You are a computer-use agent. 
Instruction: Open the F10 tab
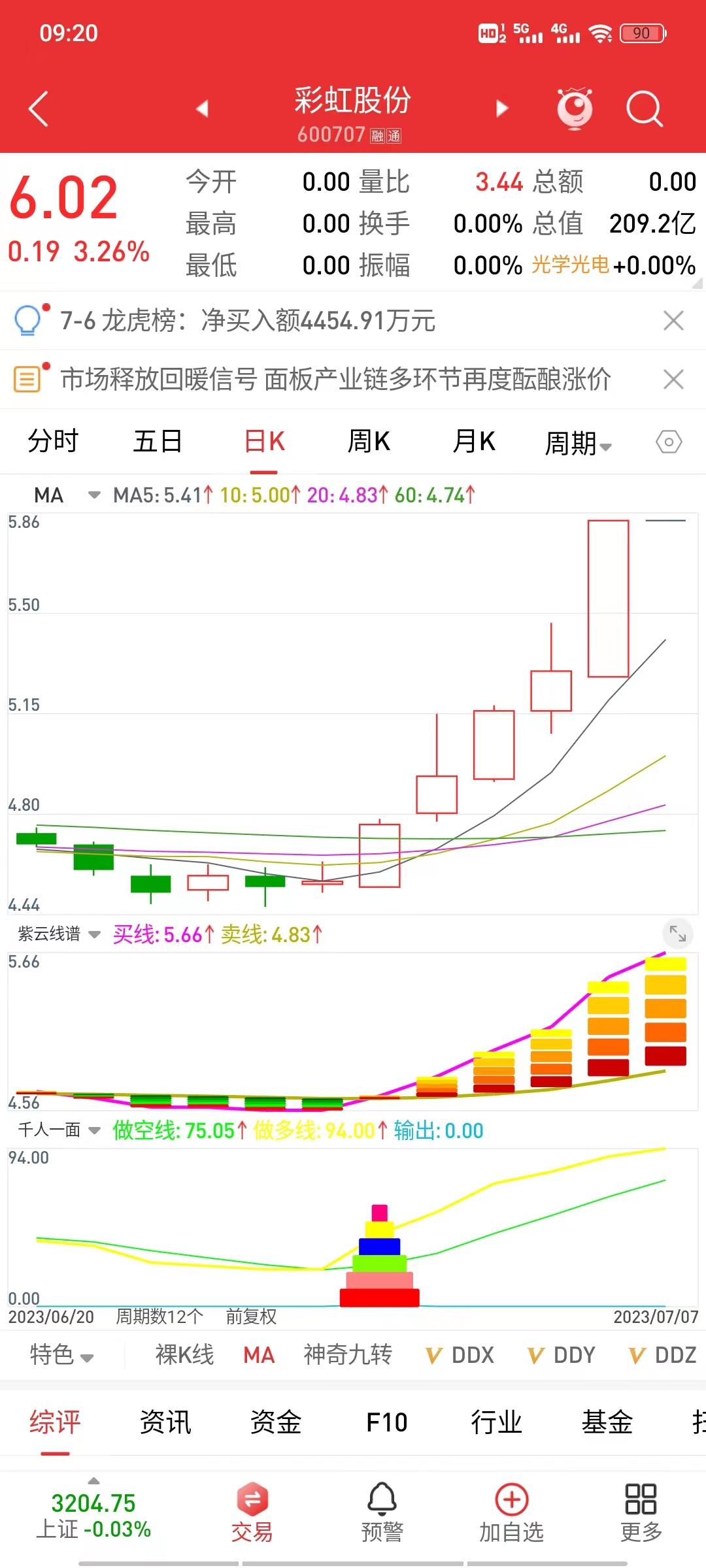(387, 1422)
